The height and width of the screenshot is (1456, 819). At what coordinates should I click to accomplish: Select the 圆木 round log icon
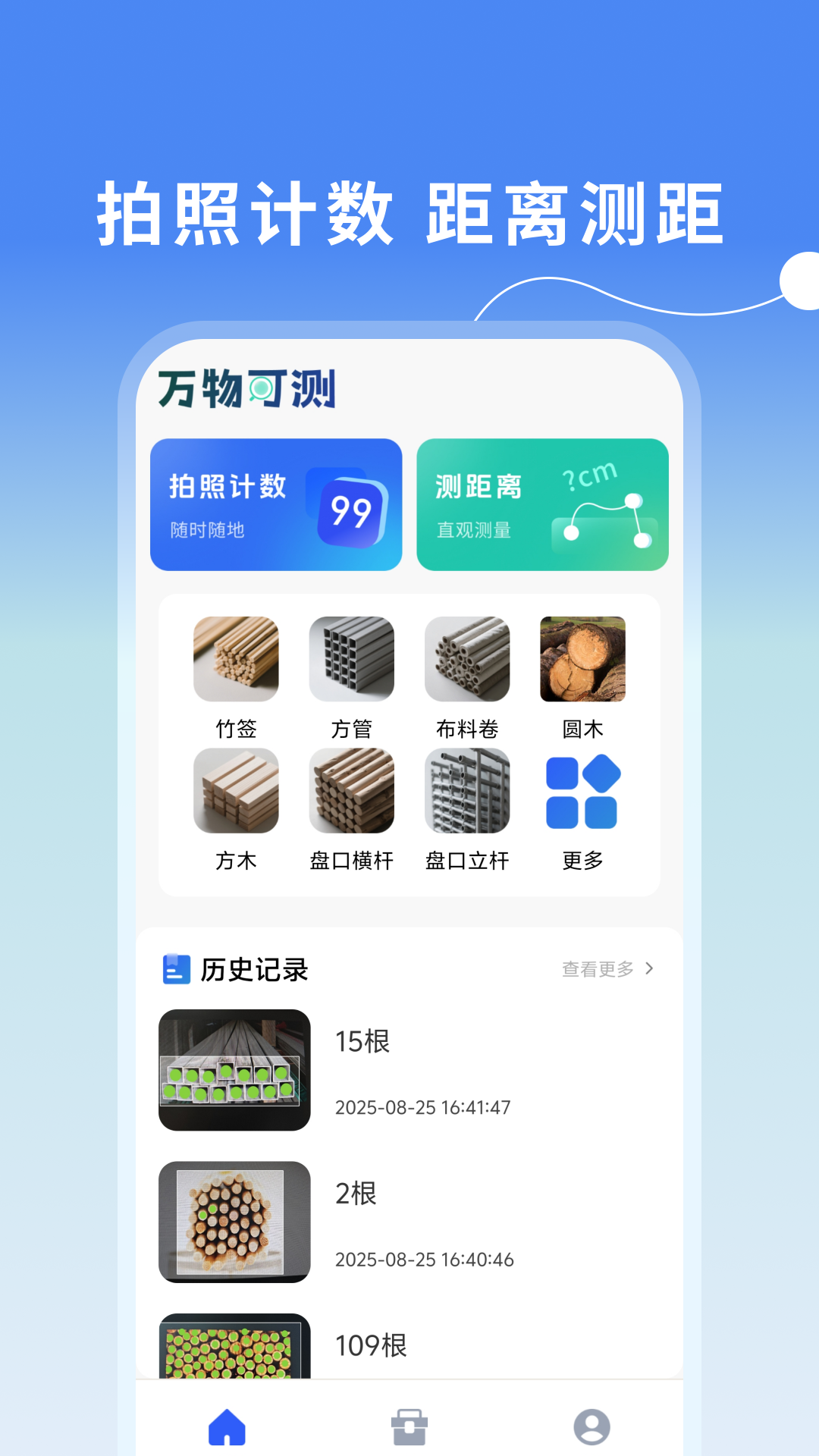pyautogui.click(x=583, y=659)
